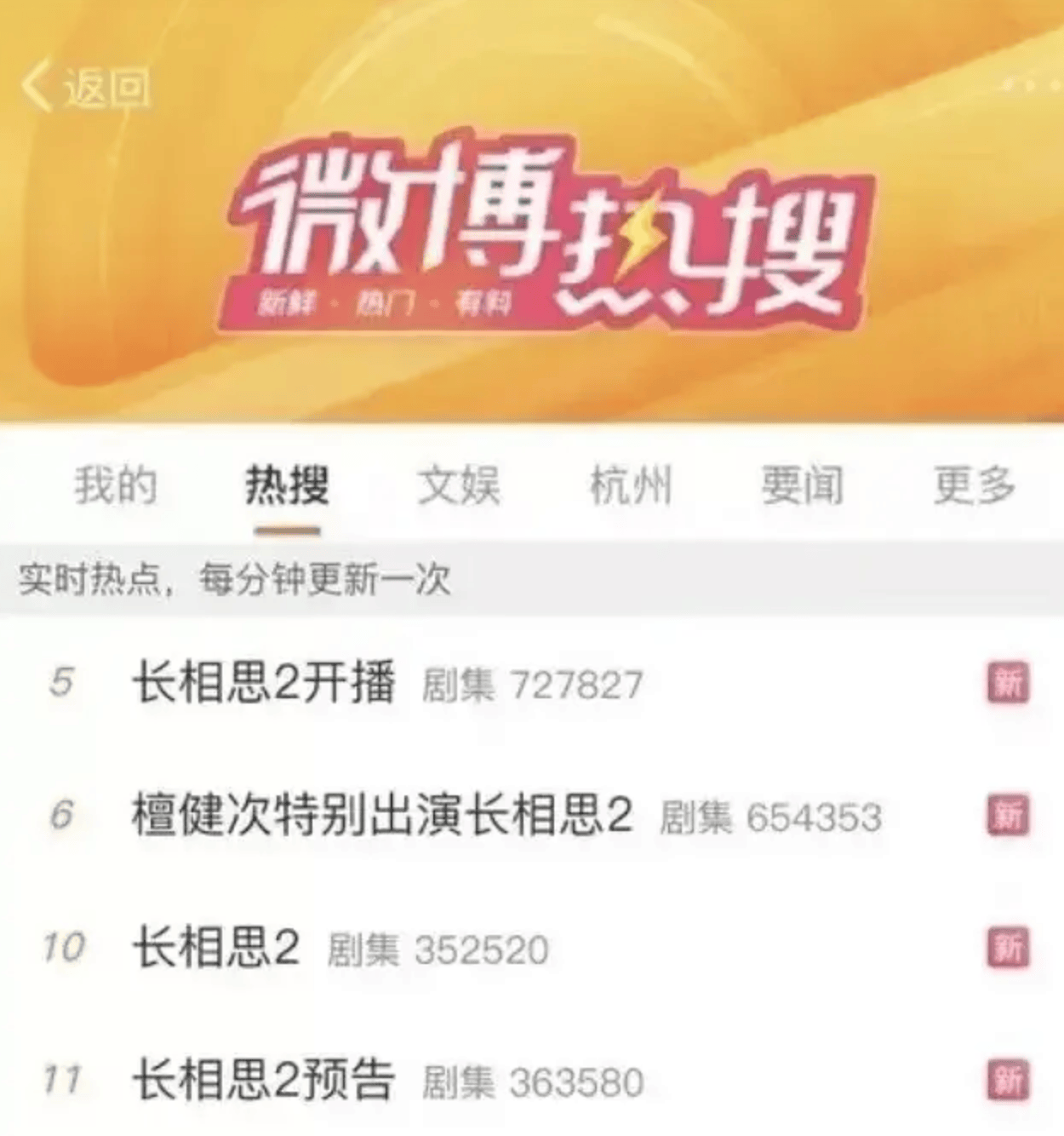Select the 热搜 tab

(x=287, y=486)
